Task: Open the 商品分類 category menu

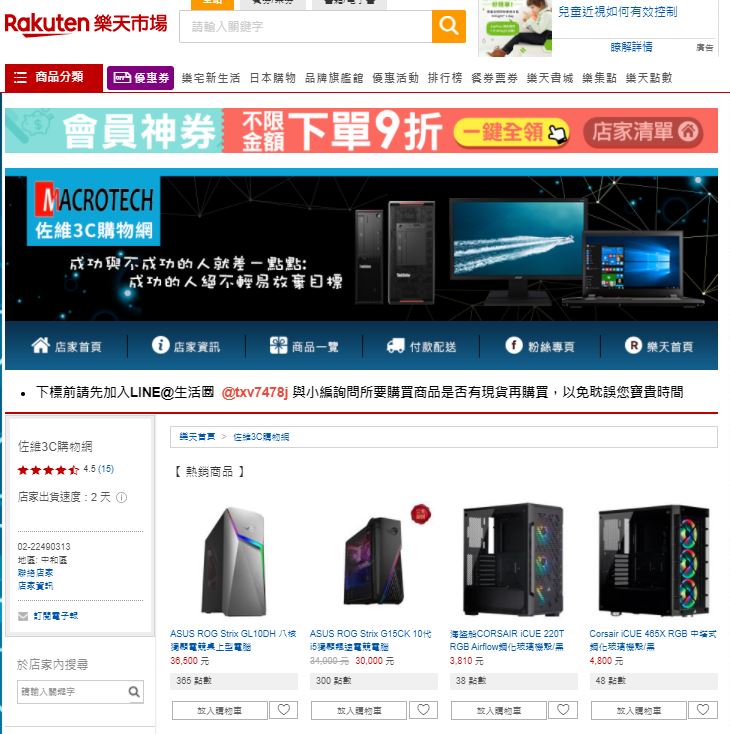Action: [54, 77]
